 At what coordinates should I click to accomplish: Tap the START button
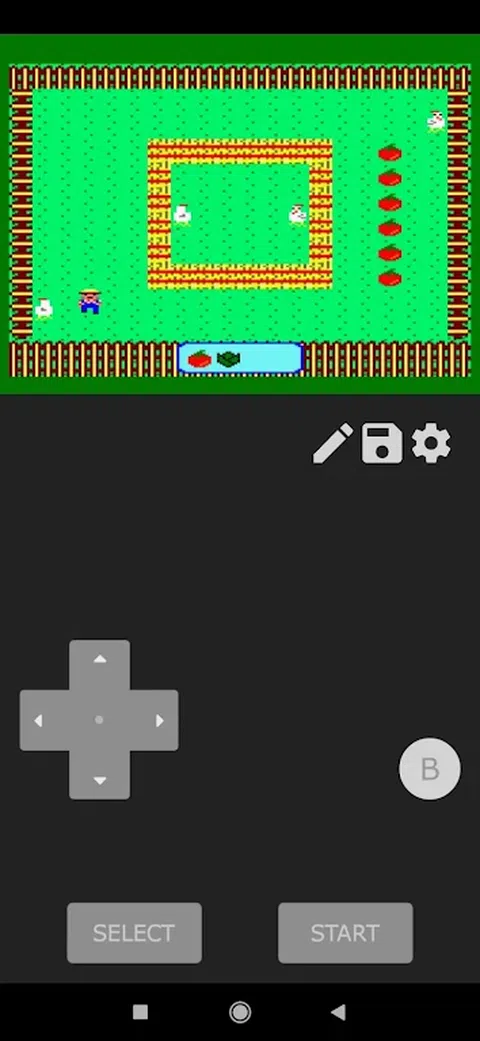pyautogui.click(x=345, y=933)
